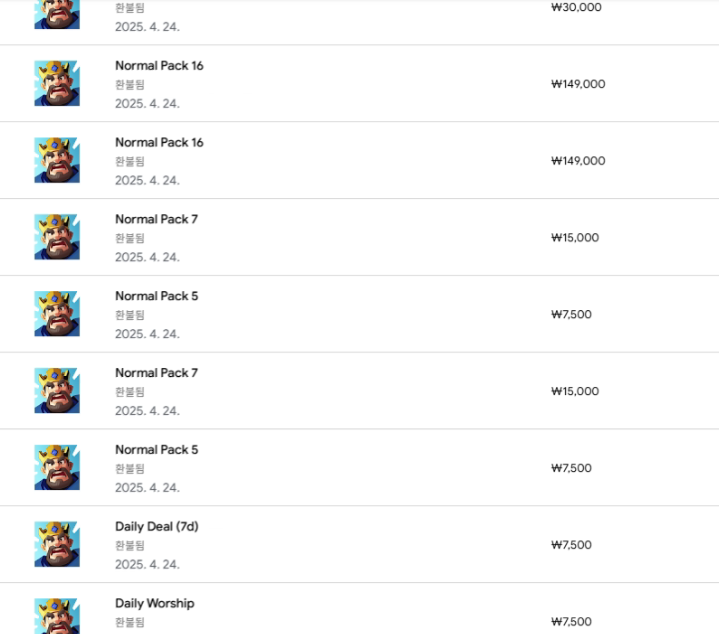Open the Daily Deal (7d) purchase entry
This screenshot has width=719, height=634.
coord(157,527)
